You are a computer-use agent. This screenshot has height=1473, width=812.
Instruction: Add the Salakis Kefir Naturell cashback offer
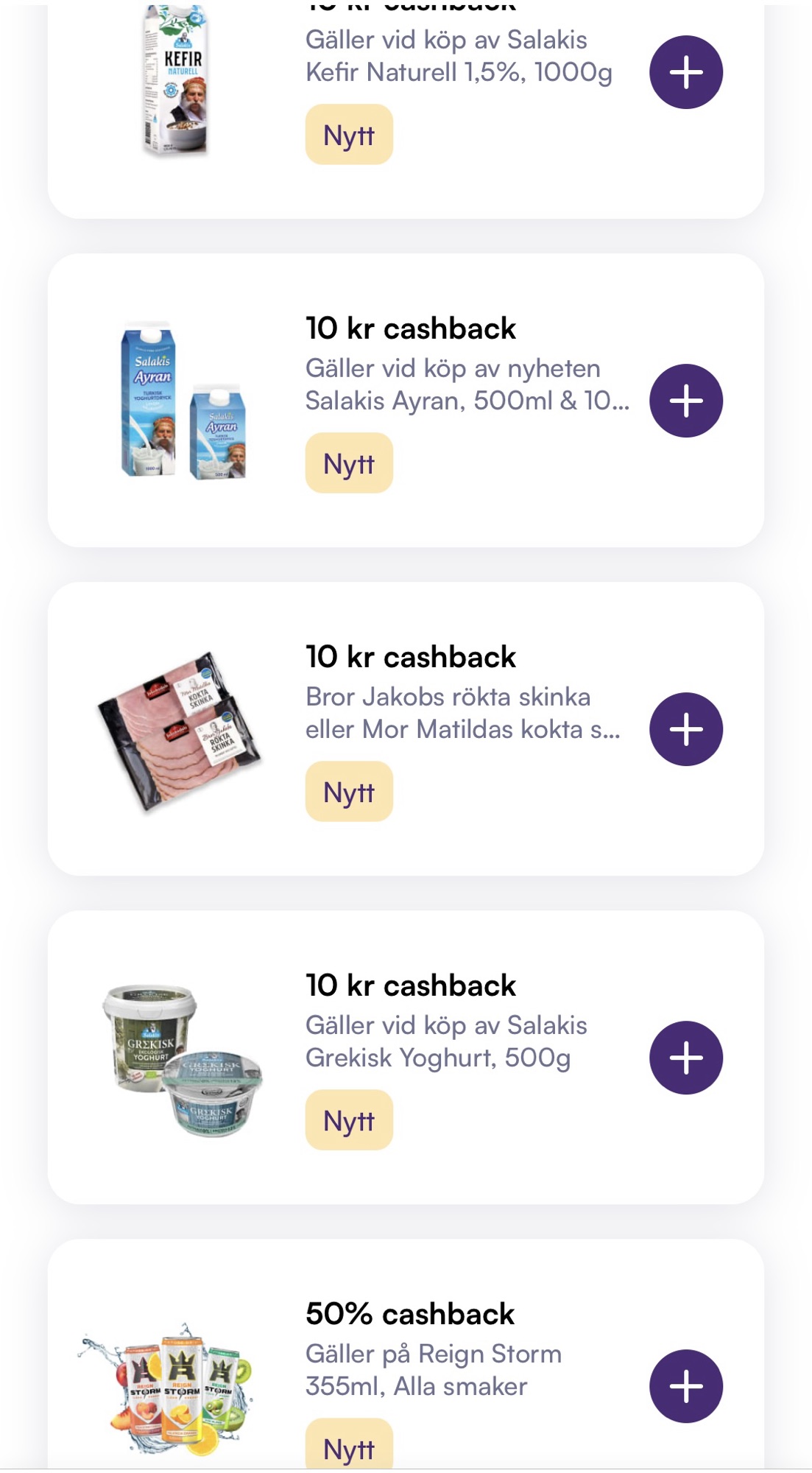click(686, 72)
